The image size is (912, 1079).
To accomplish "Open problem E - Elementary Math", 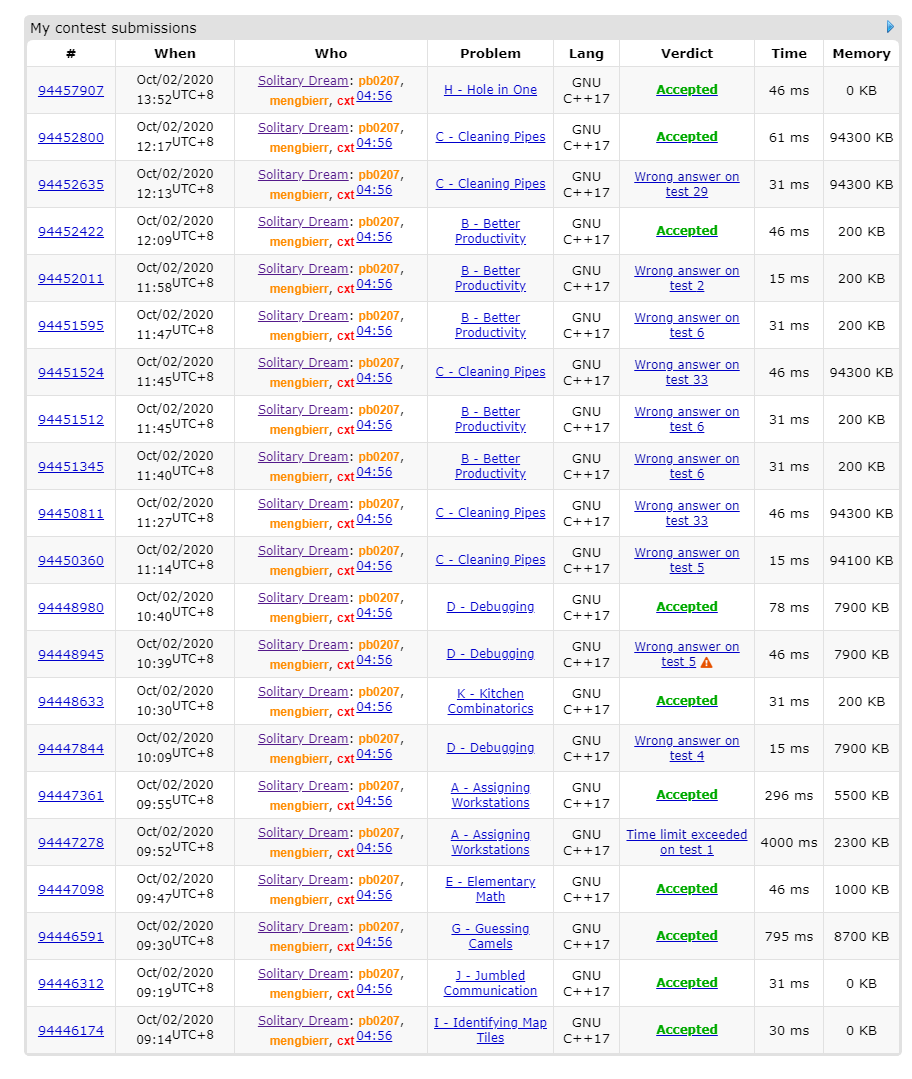I will click(x=490, y=889).
